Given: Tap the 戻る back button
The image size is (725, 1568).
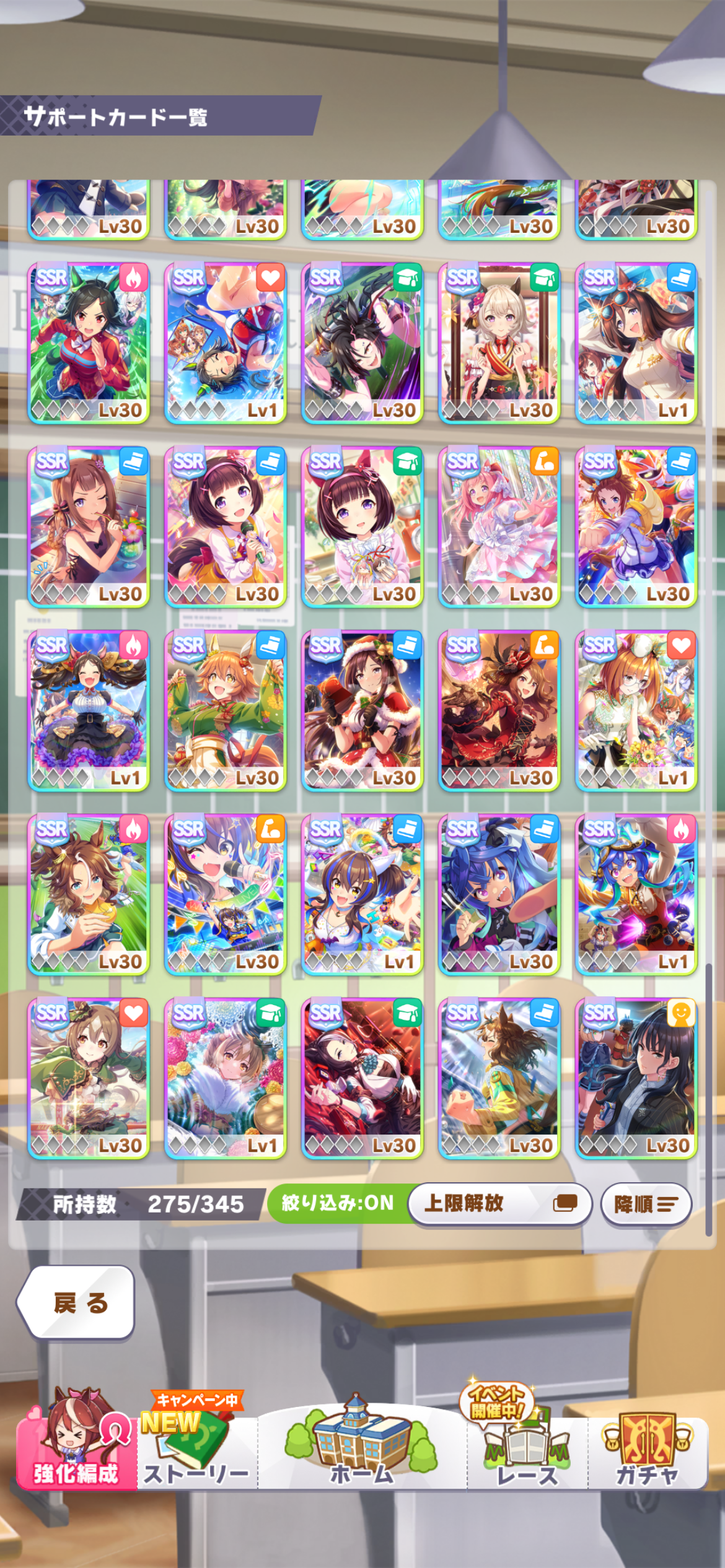Looking at the screenshot, I should 76,1302.
